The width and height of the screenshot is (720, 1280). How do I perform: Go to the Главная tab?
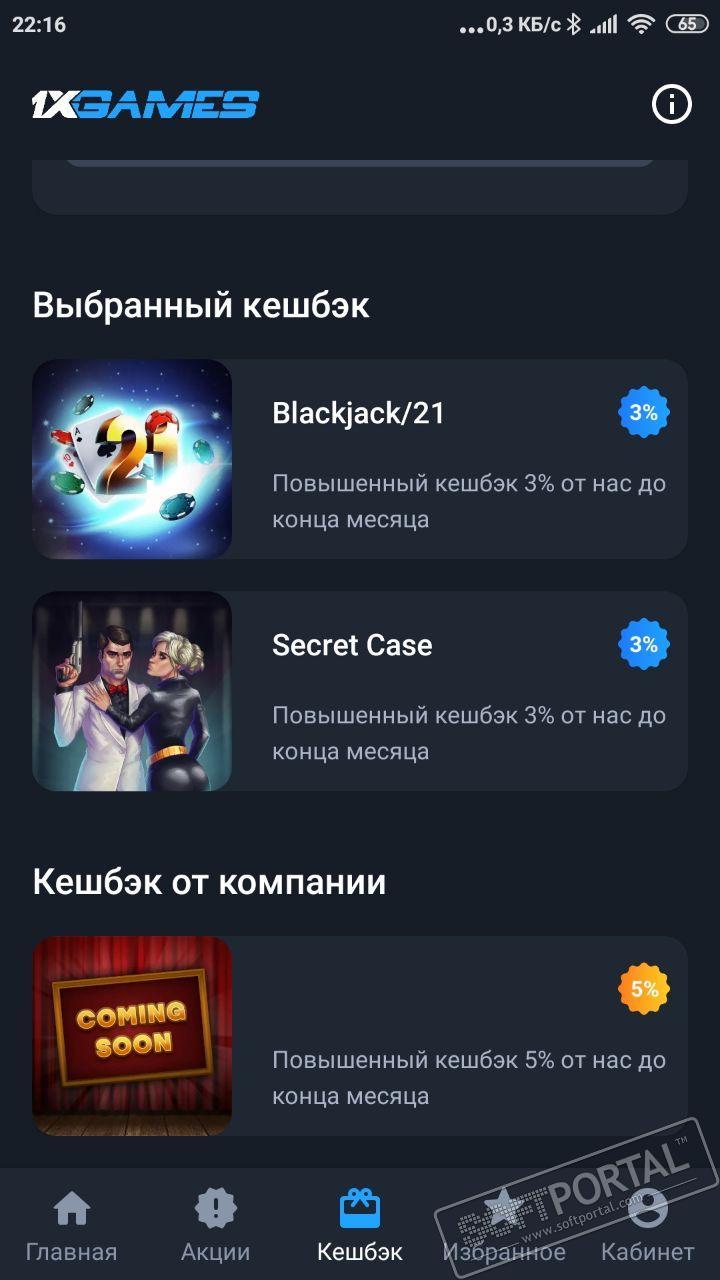[71, 1226]
